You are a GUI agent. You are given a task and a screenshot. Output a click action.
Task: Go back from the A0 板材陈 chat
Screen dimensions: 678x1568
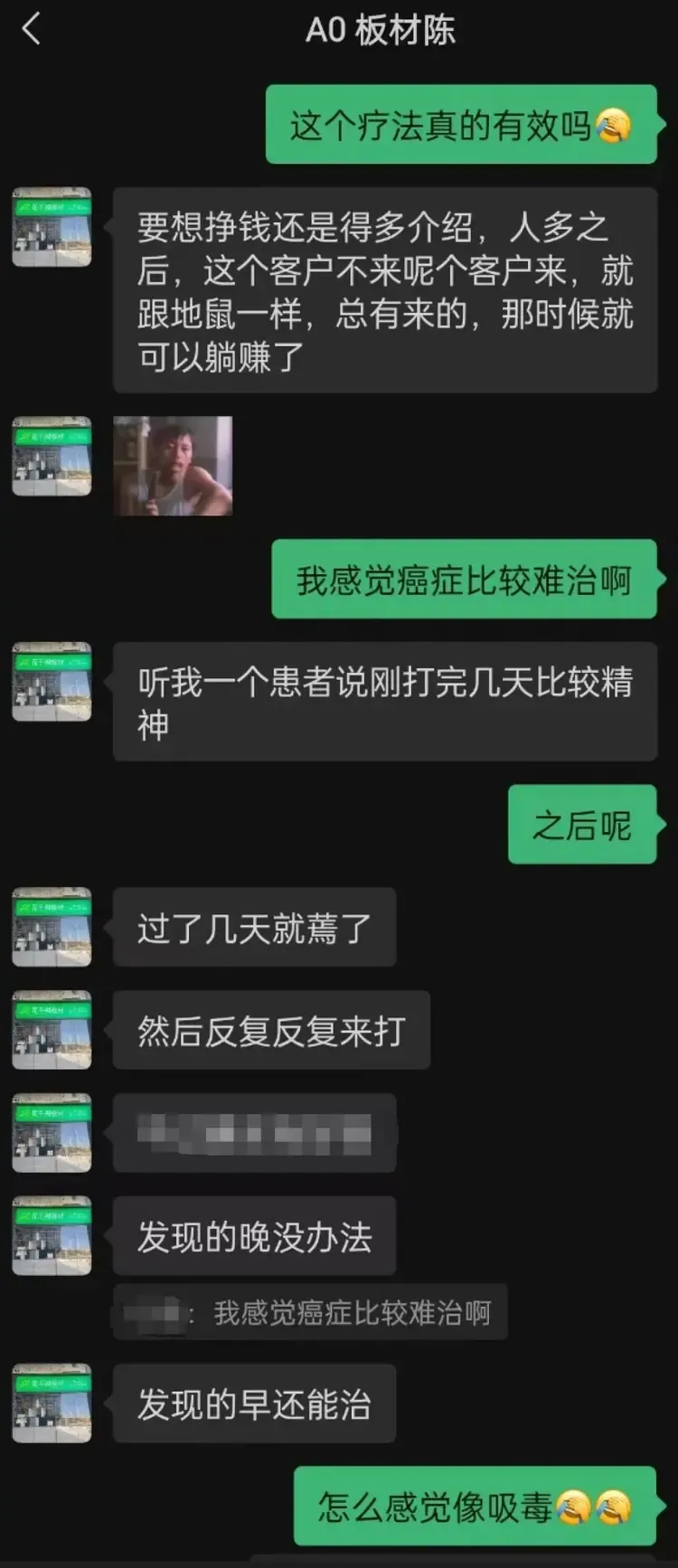click(x=32, y=29)
